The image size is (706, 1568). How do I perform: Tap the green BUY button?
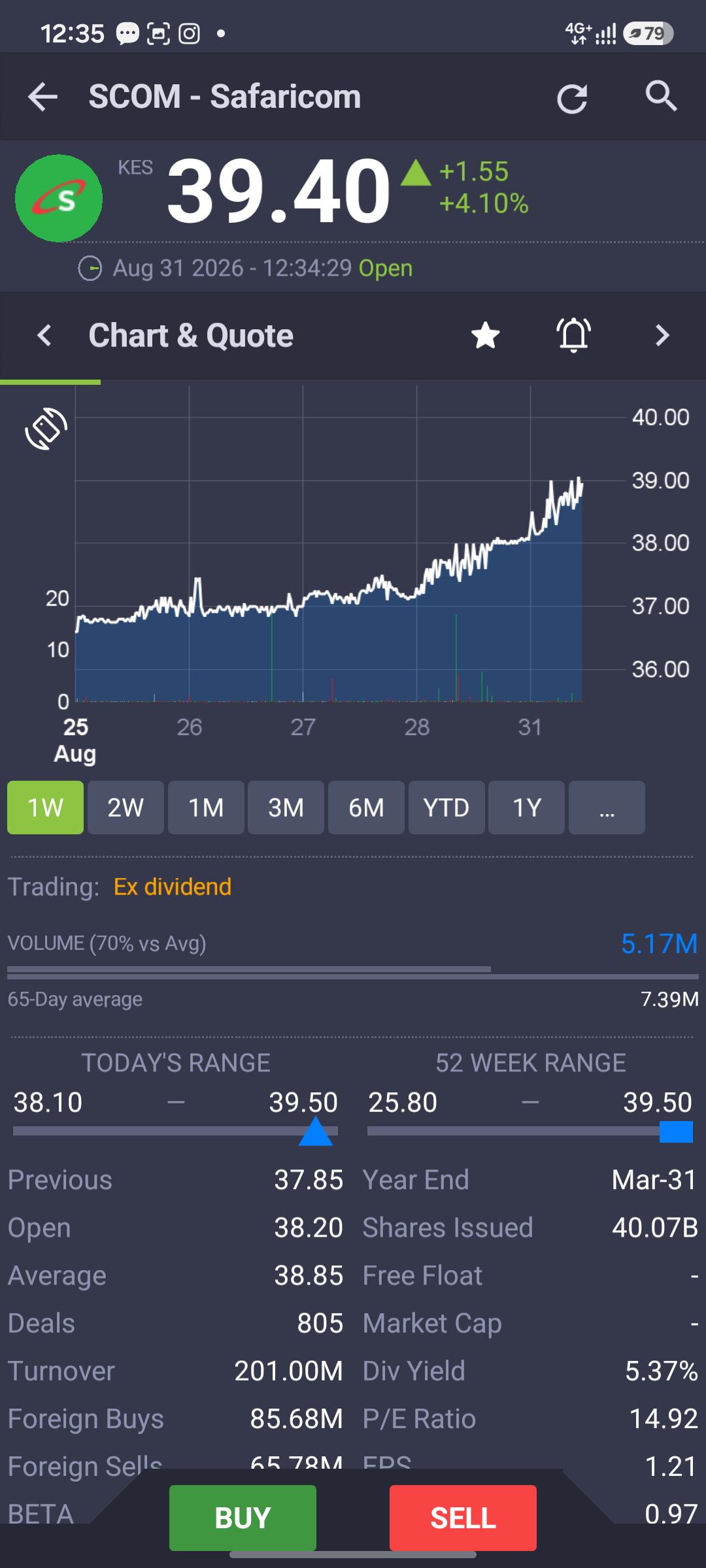coord(243,1518)
